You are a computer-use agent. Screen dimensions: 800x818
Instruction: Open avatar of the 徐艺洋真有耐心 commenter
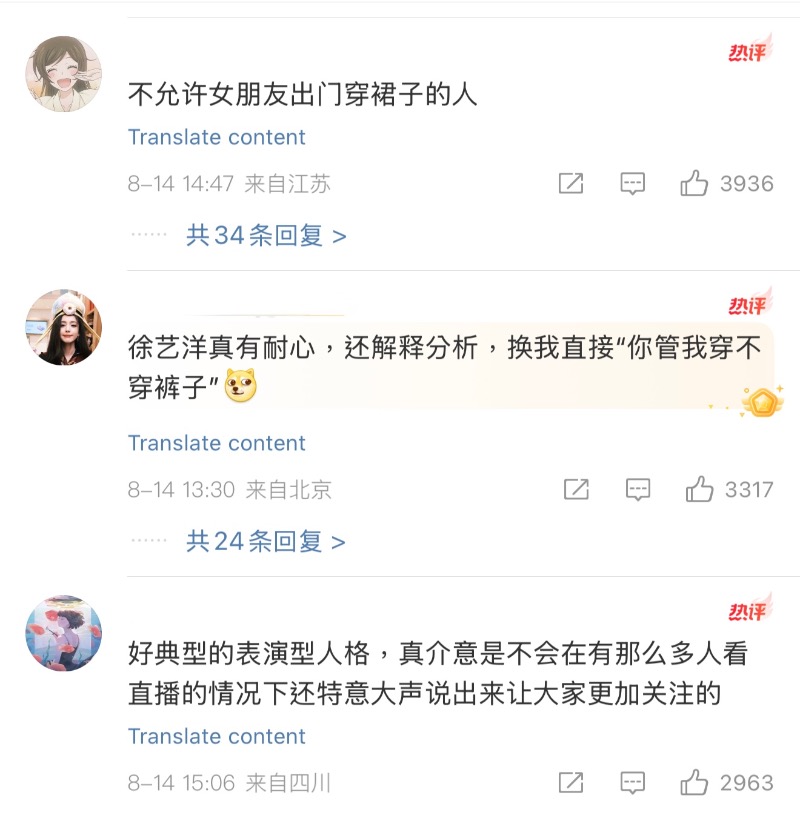tap(63, 328)
